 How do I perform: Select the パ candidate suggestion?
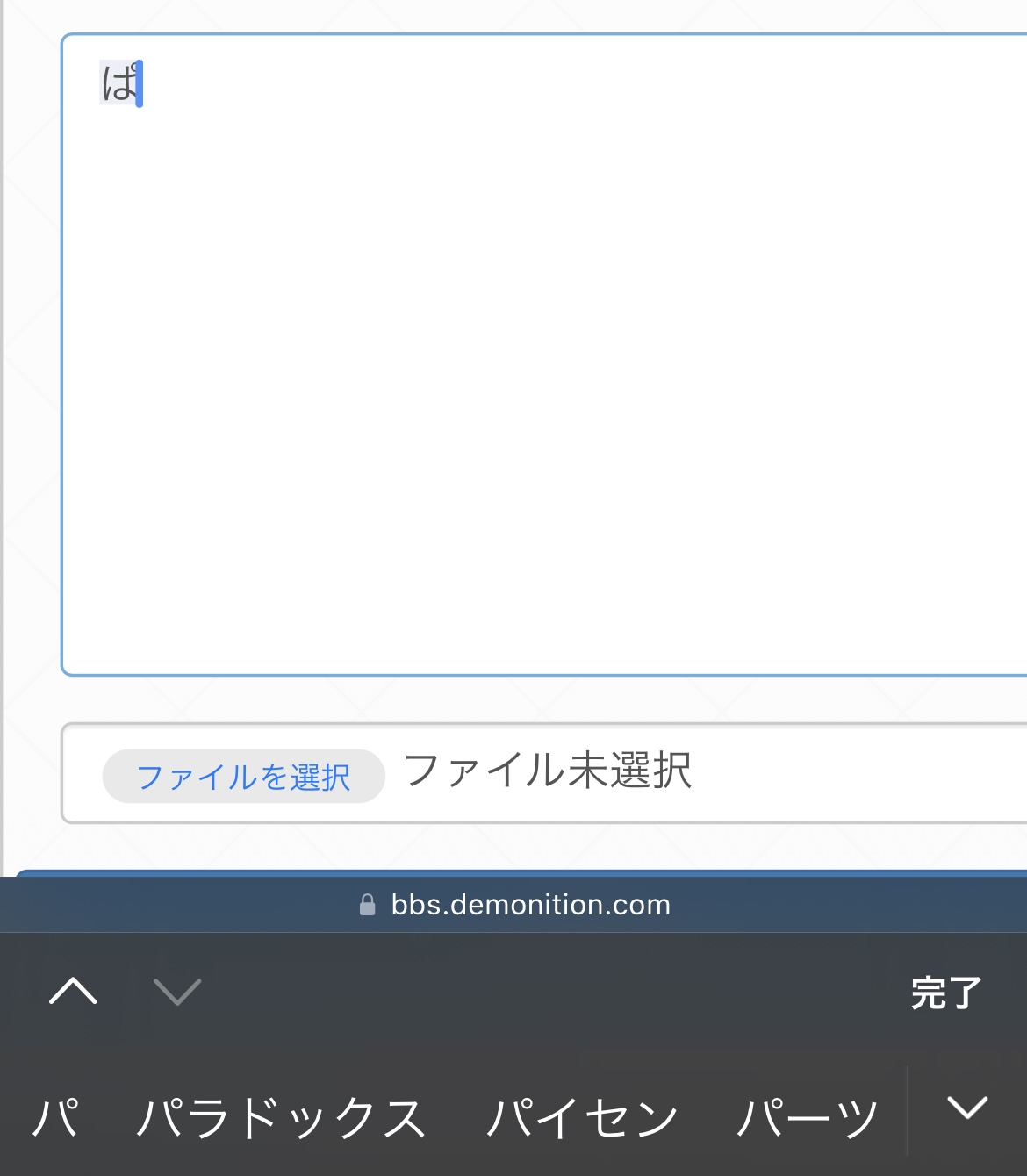[55, 1118]
